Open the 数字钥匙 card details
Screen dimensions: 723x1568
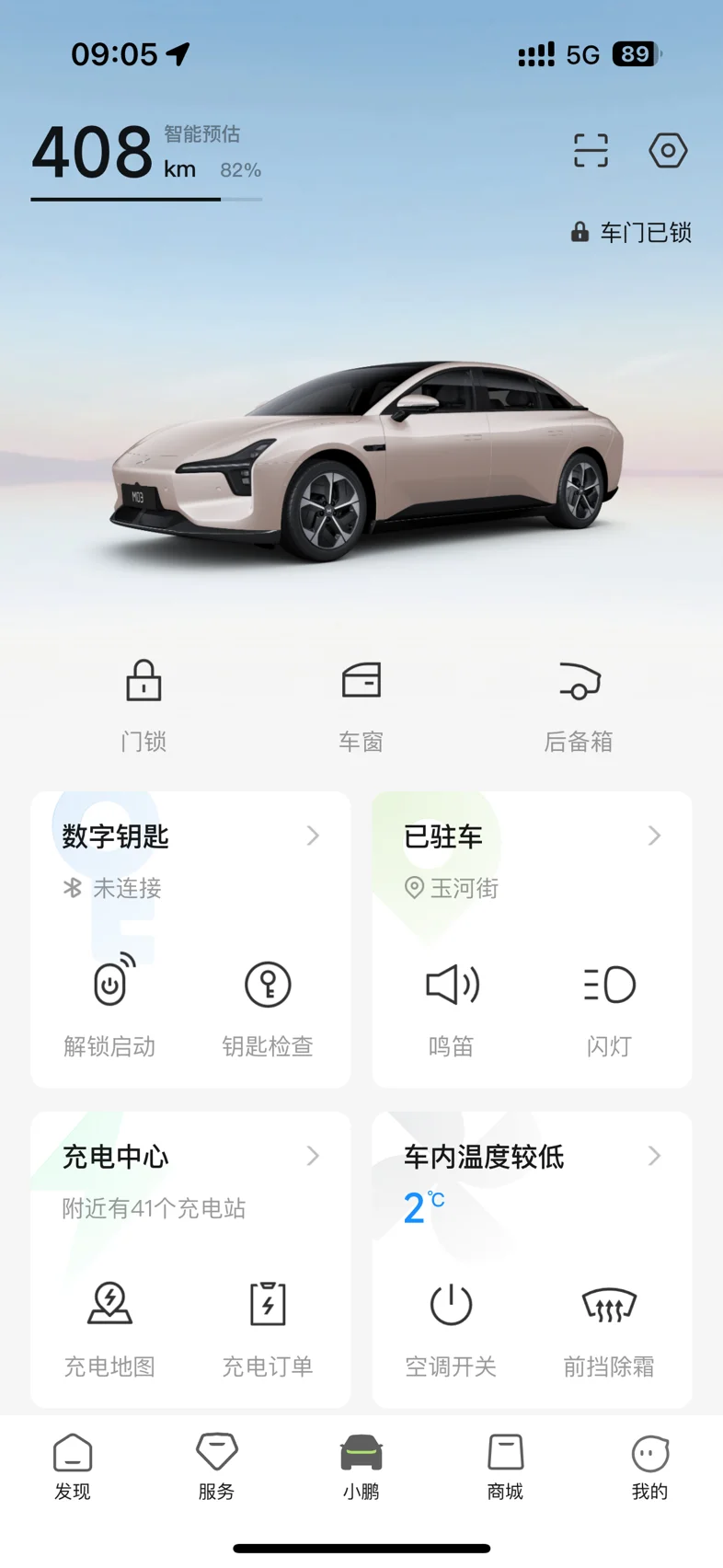click(190, 836)
